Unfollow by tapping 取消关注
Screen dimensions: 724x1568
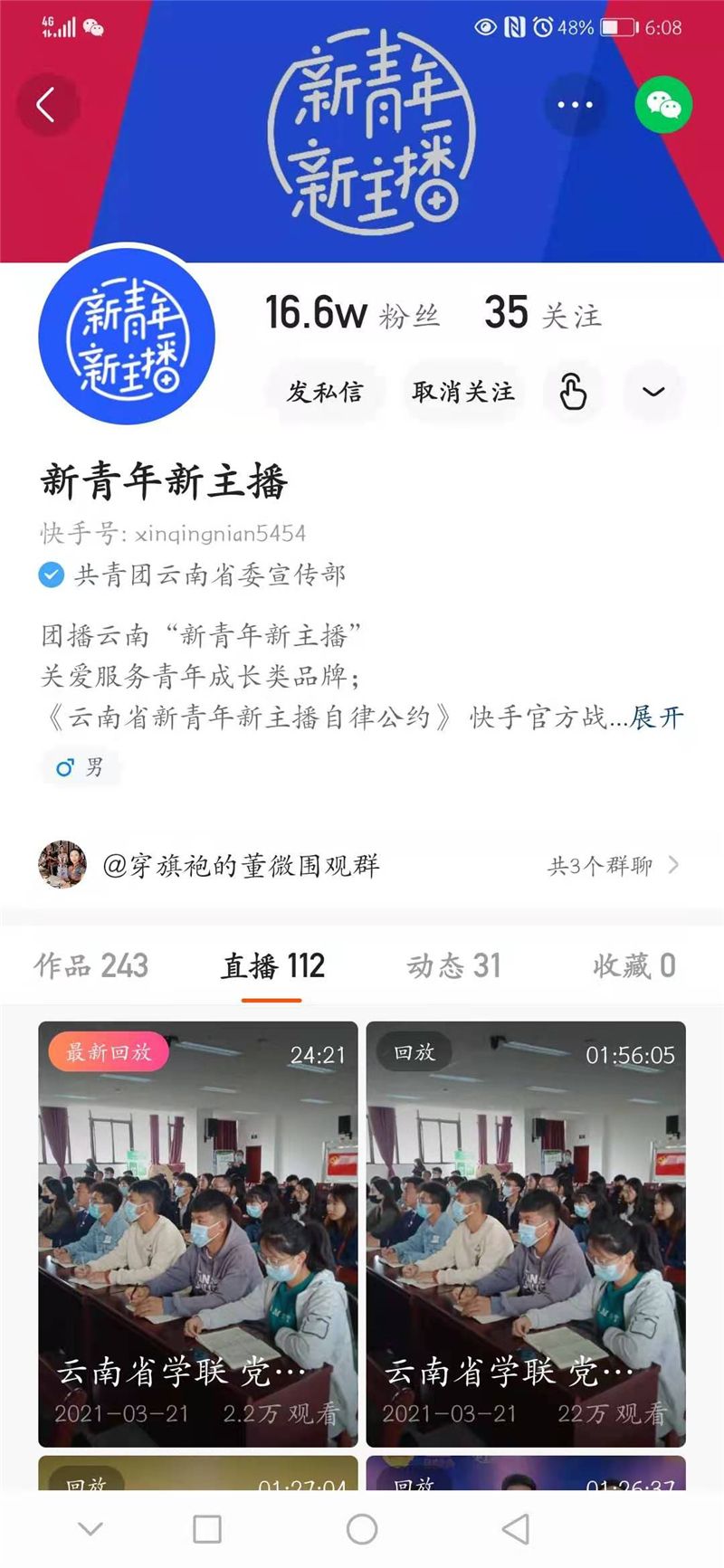coord(463,392)
